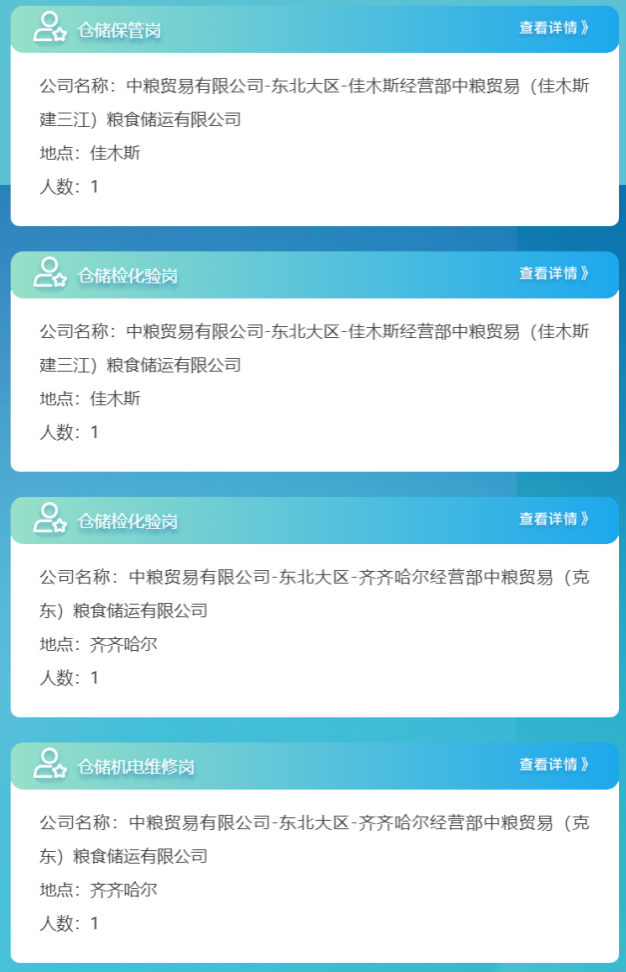Open 查看详情 for 仓储检化验岗 in 齐齐哈尔

553,519
